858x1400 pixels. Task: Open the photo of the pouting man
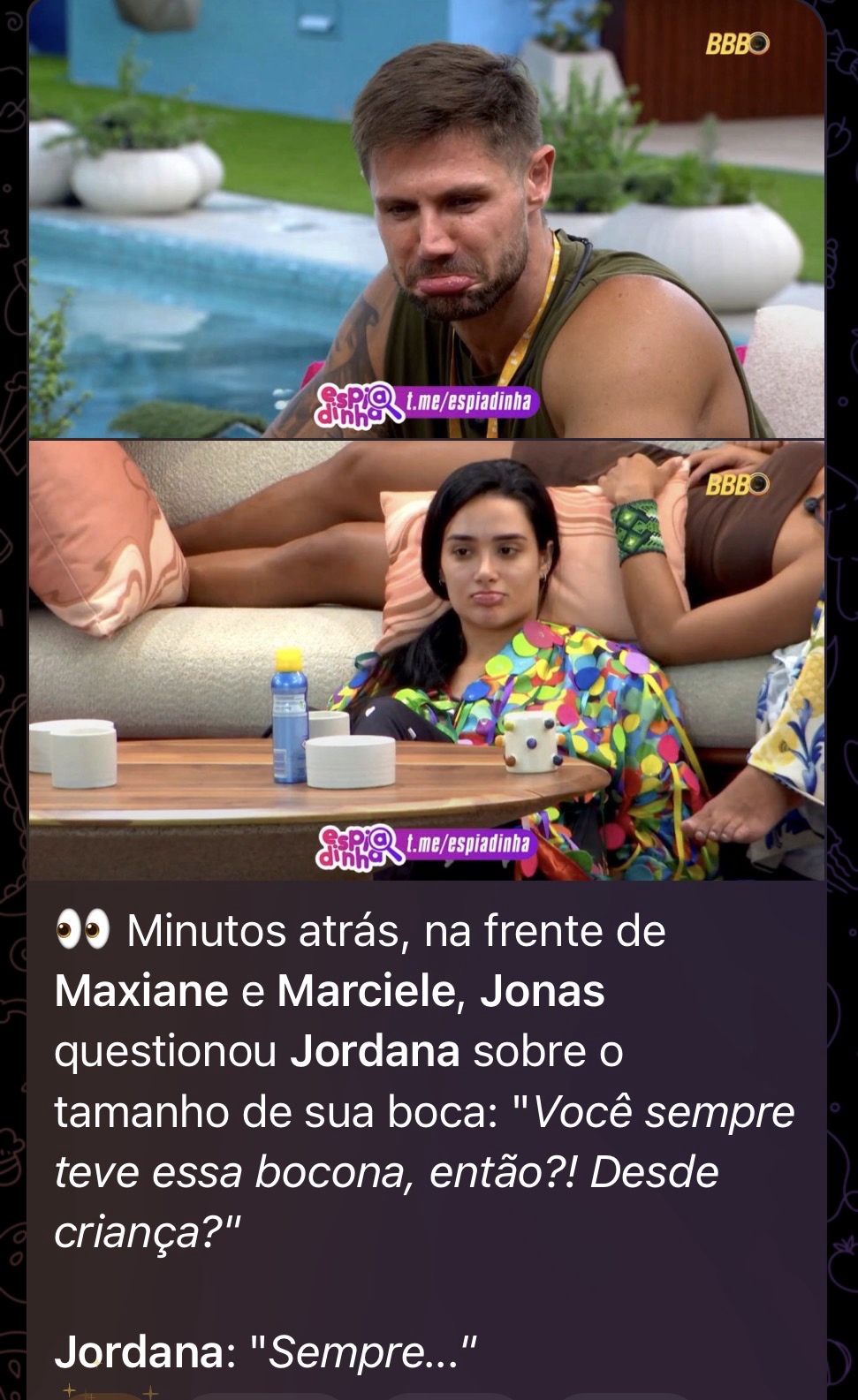tap(427, 219)
